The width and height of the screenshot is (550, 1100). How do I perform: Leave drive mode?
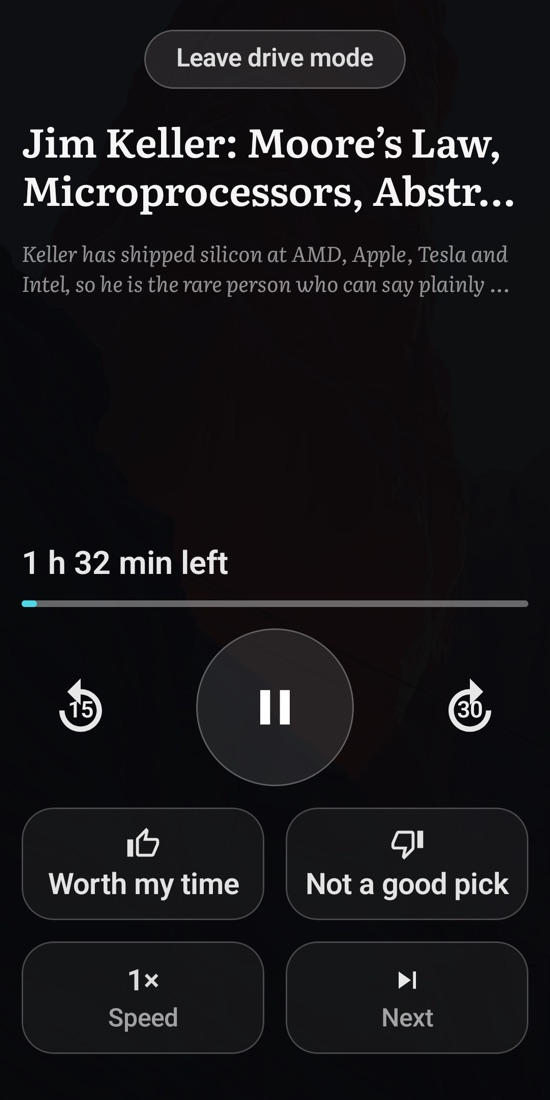pyautogui.click(x=274, y=59)
